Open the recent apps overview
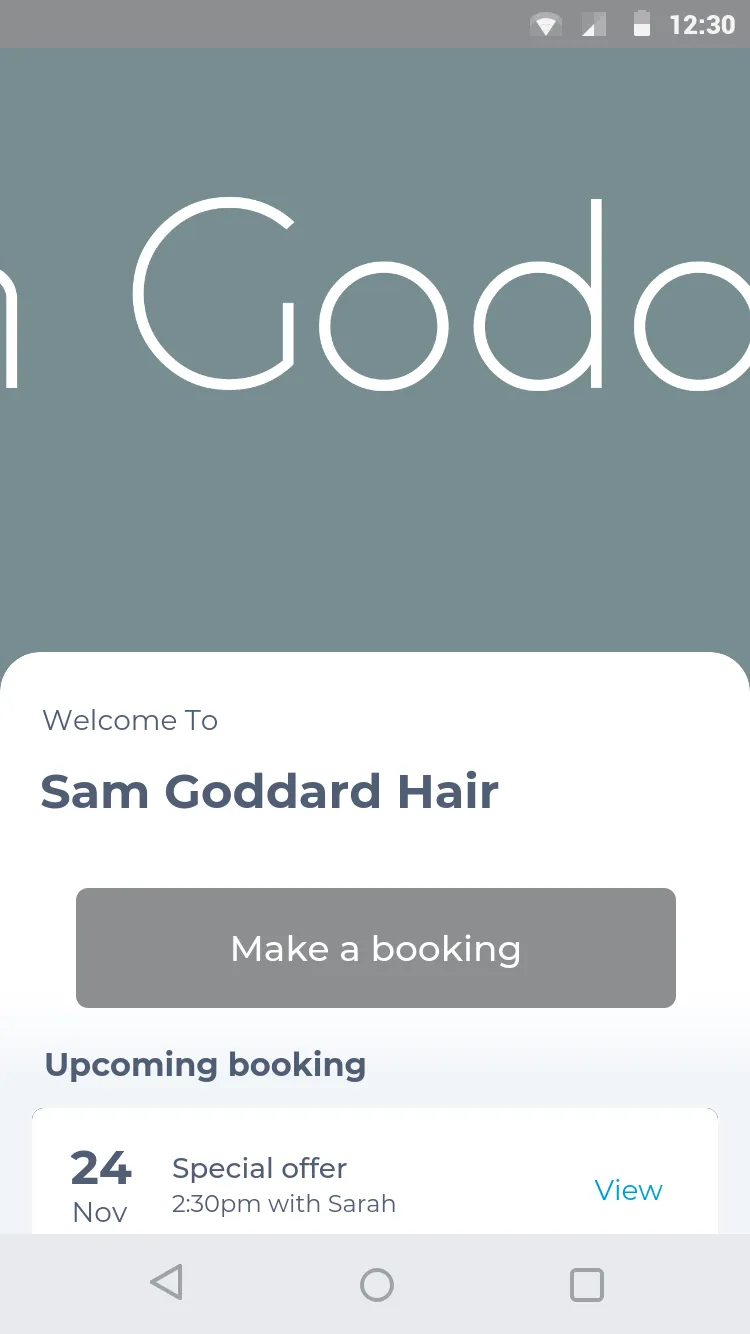 (586, 1284)
